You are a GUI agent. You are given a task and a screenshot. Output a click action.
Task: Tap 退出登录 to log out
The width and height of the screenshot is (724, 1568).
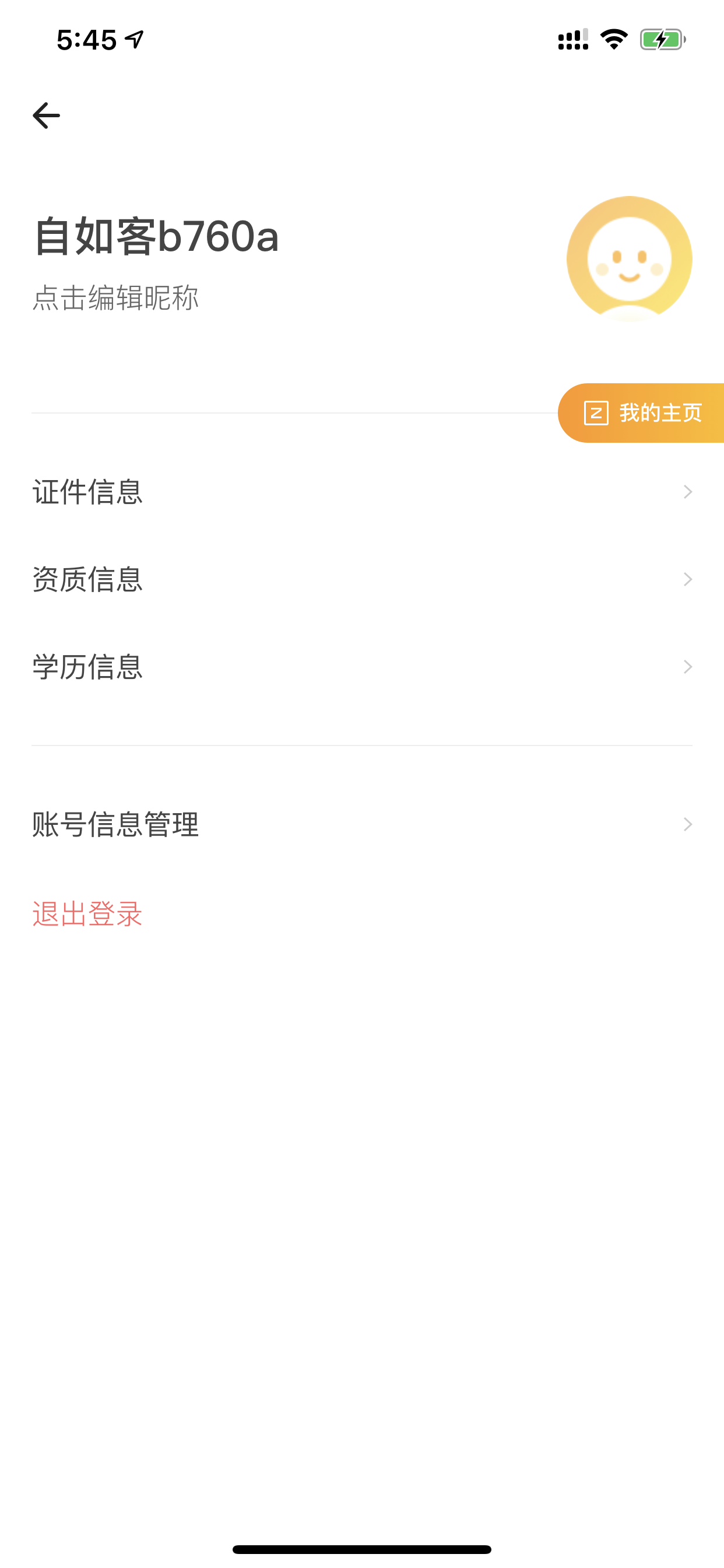click(87, 914)
